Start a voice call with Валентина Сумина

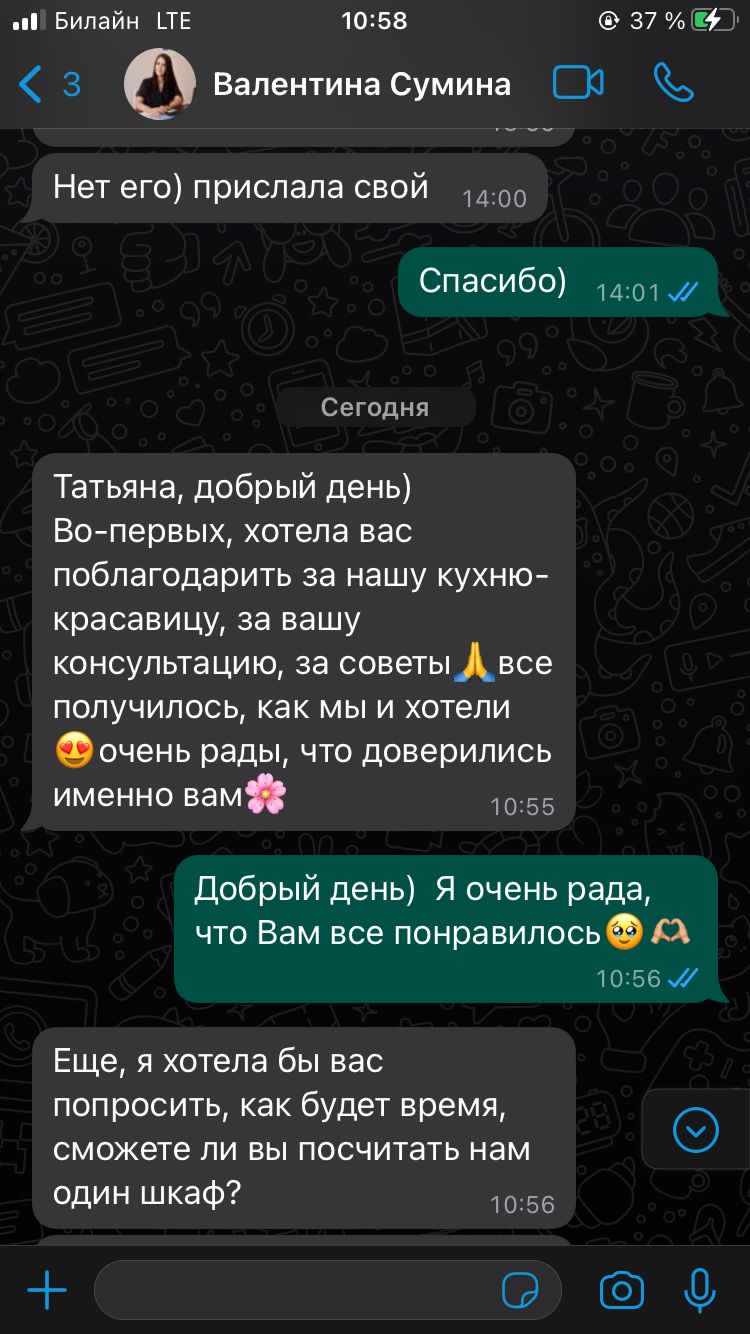click(x=673, y=84)
